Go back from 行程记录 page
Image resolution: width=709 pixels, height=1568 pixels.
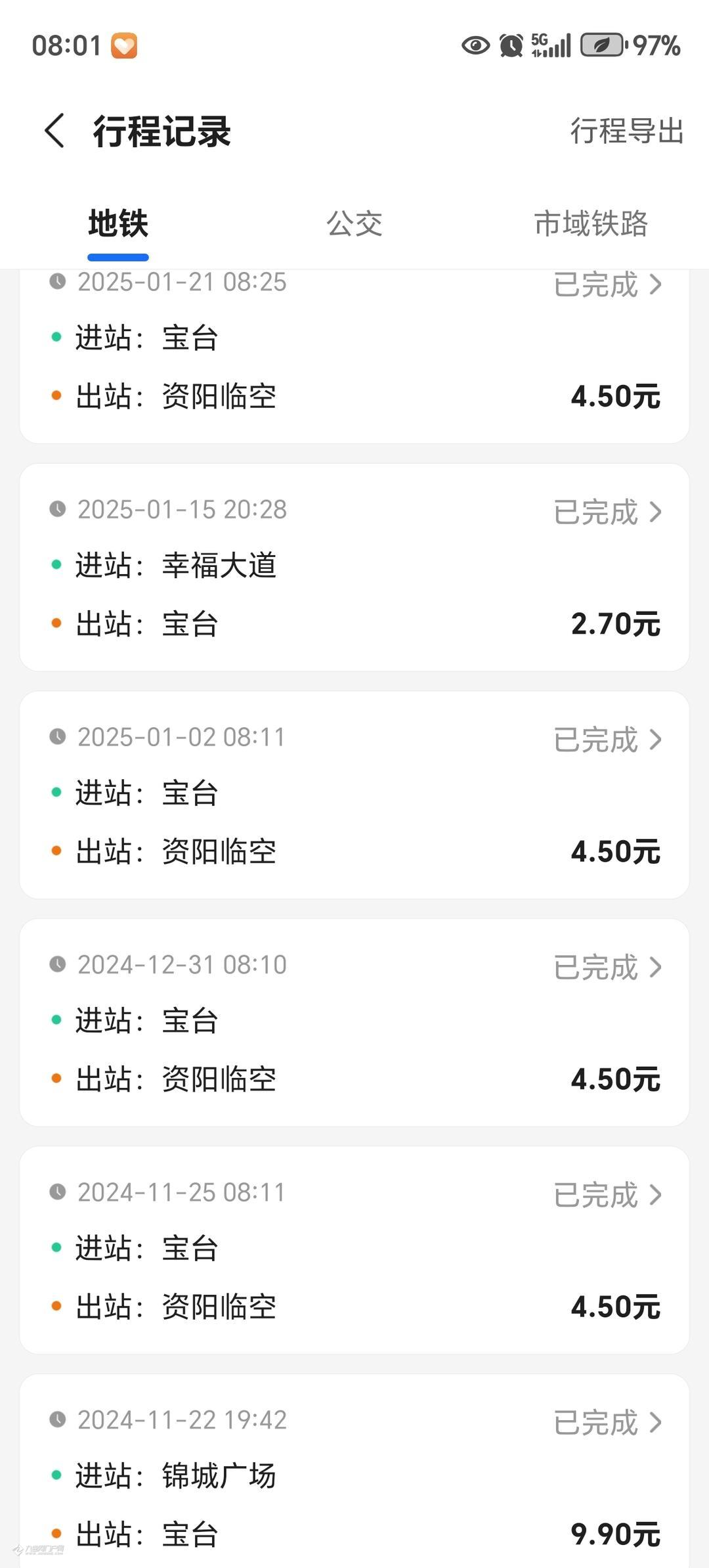coord(55,130)
